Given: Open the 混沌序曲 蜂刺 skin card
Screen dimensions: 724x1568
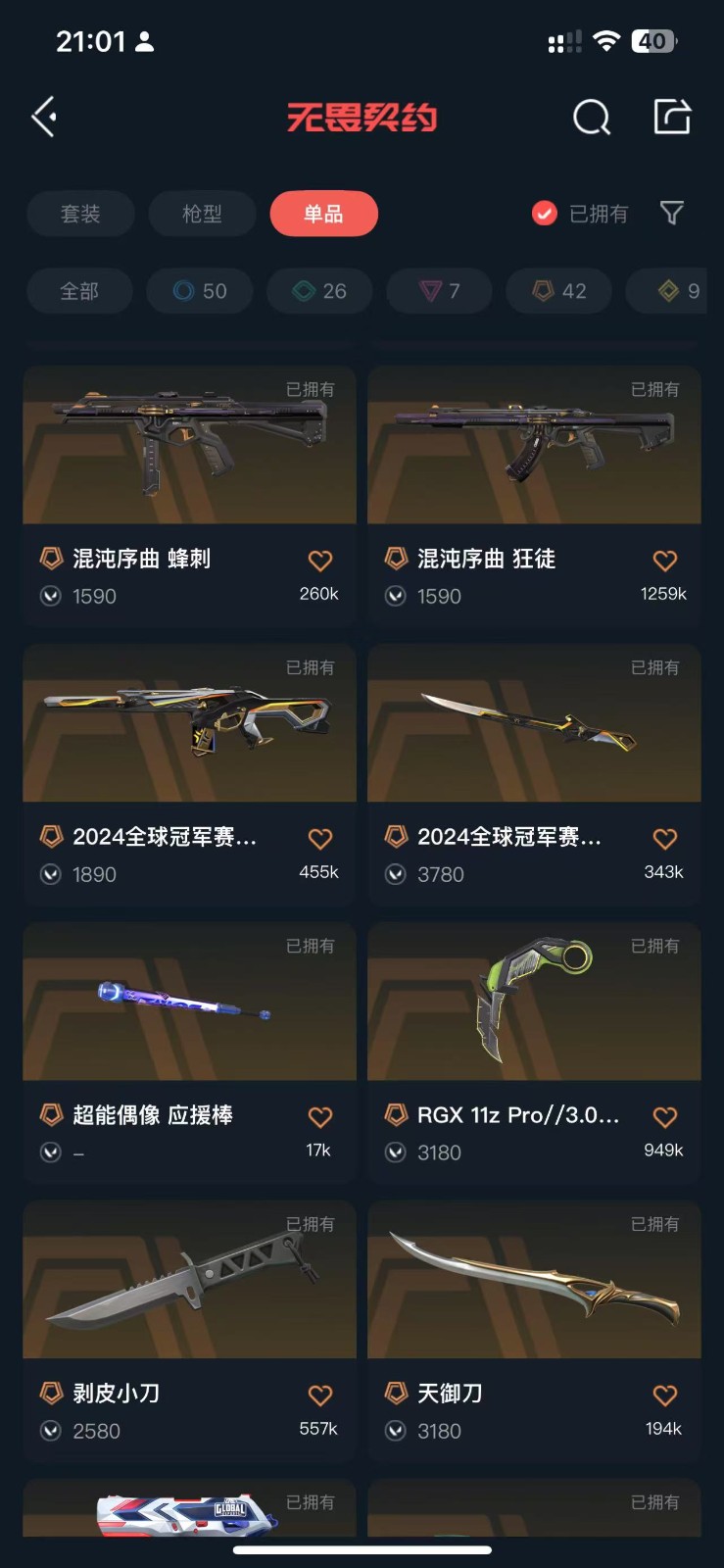Looking at the screenshot, I should pyautogui.click(x=189, y=495).
